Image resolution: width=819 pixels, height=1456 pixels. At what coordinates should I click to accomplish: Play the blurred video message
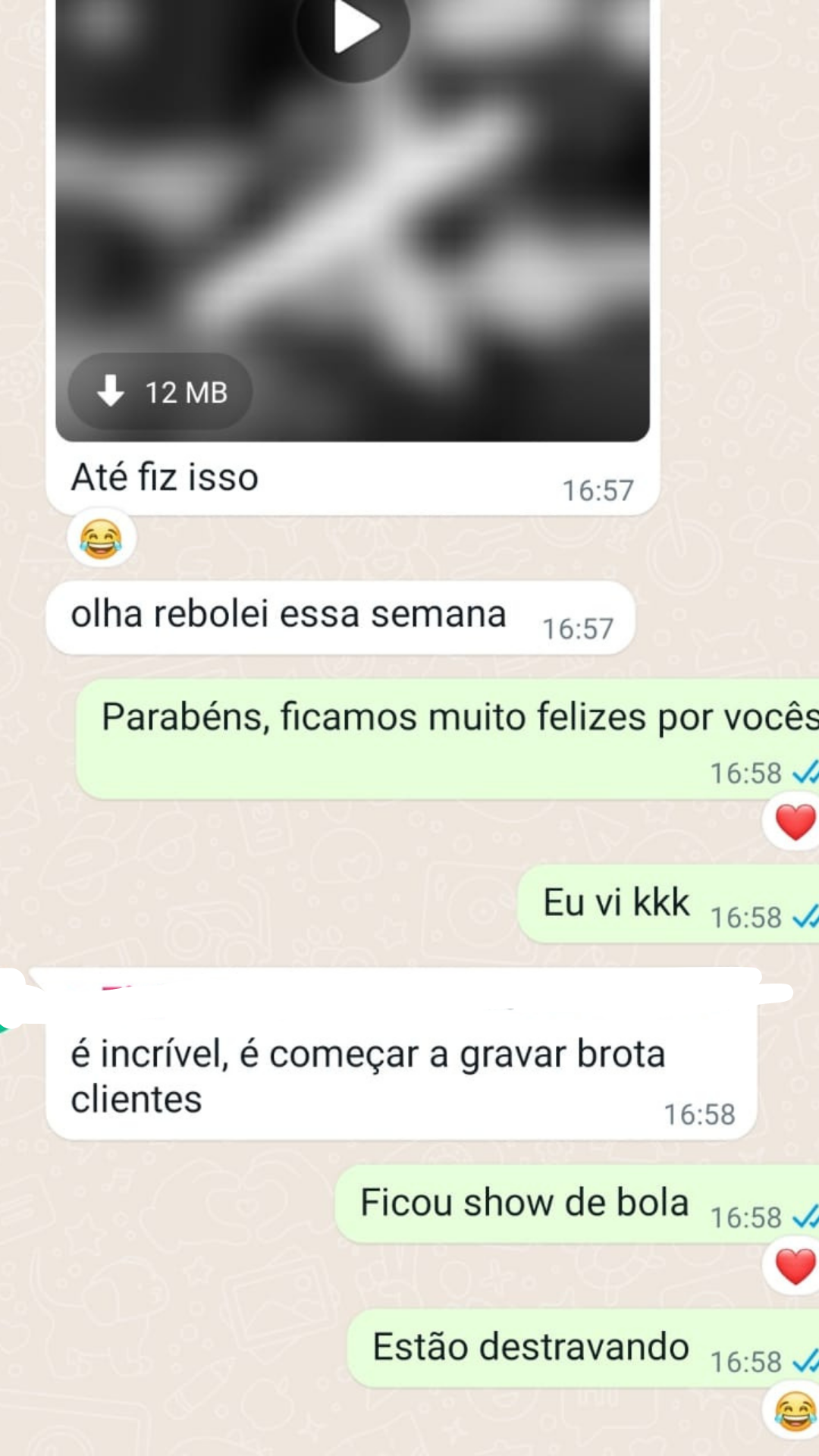tap(353, 27)
